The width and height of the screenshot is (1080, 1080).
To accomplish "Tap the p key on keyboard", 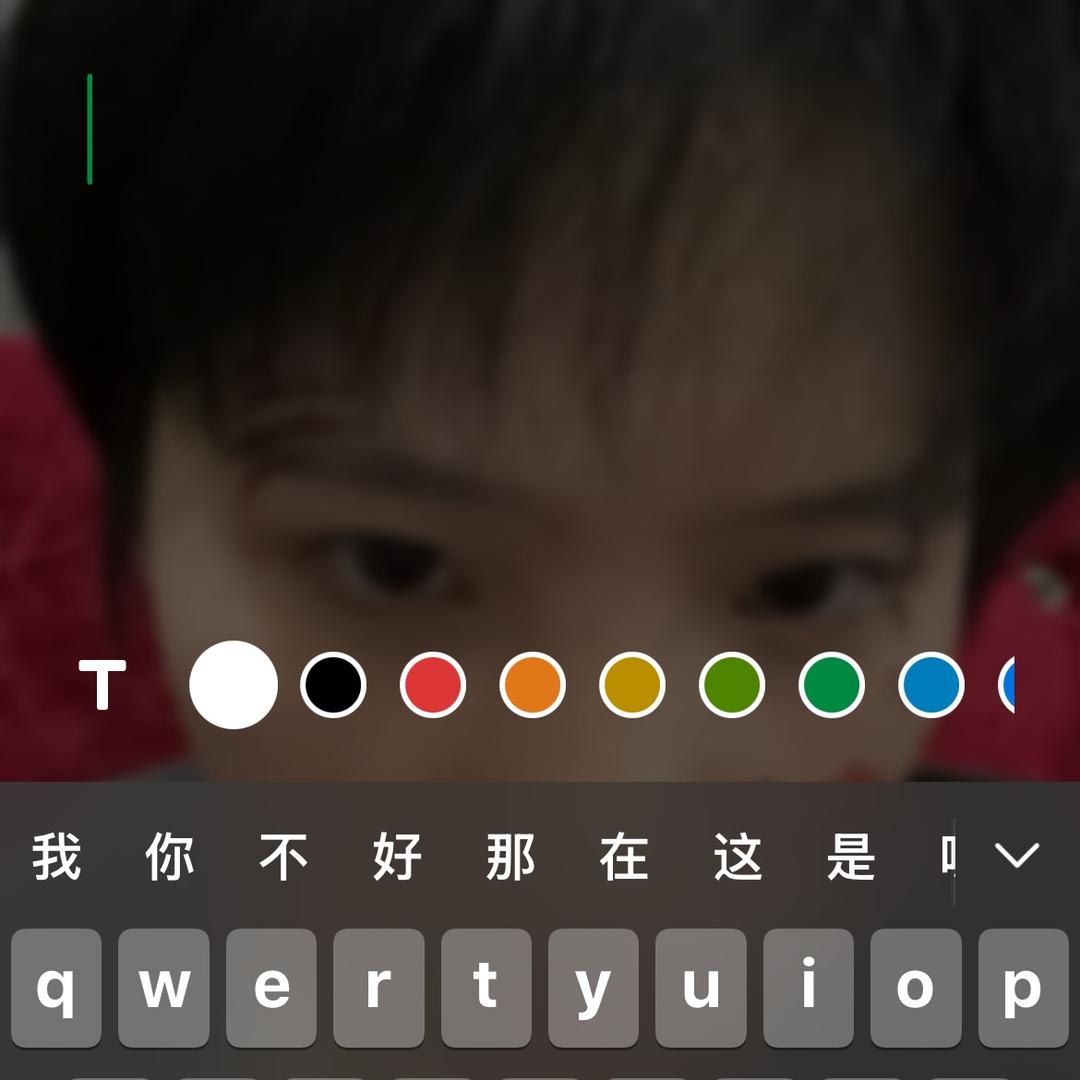I will [x=1022, y=987].
